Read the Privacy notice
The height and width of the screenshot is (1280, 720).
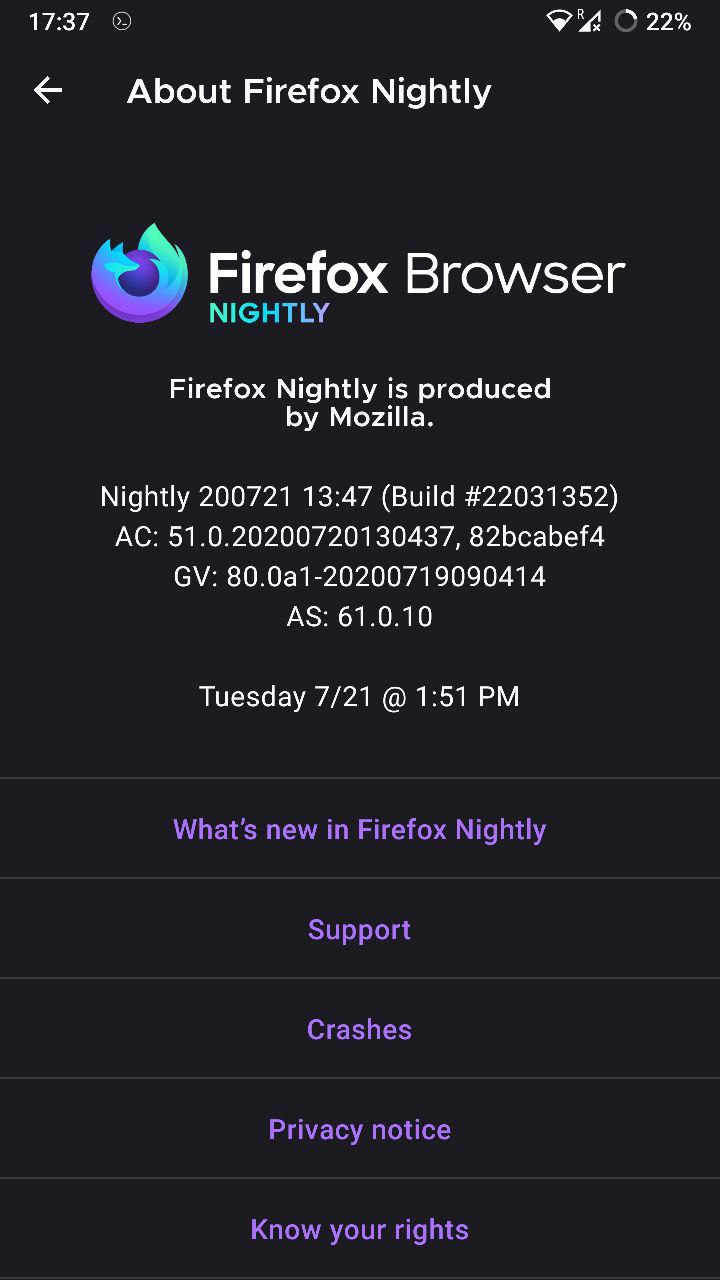[x=360, y=1129]
